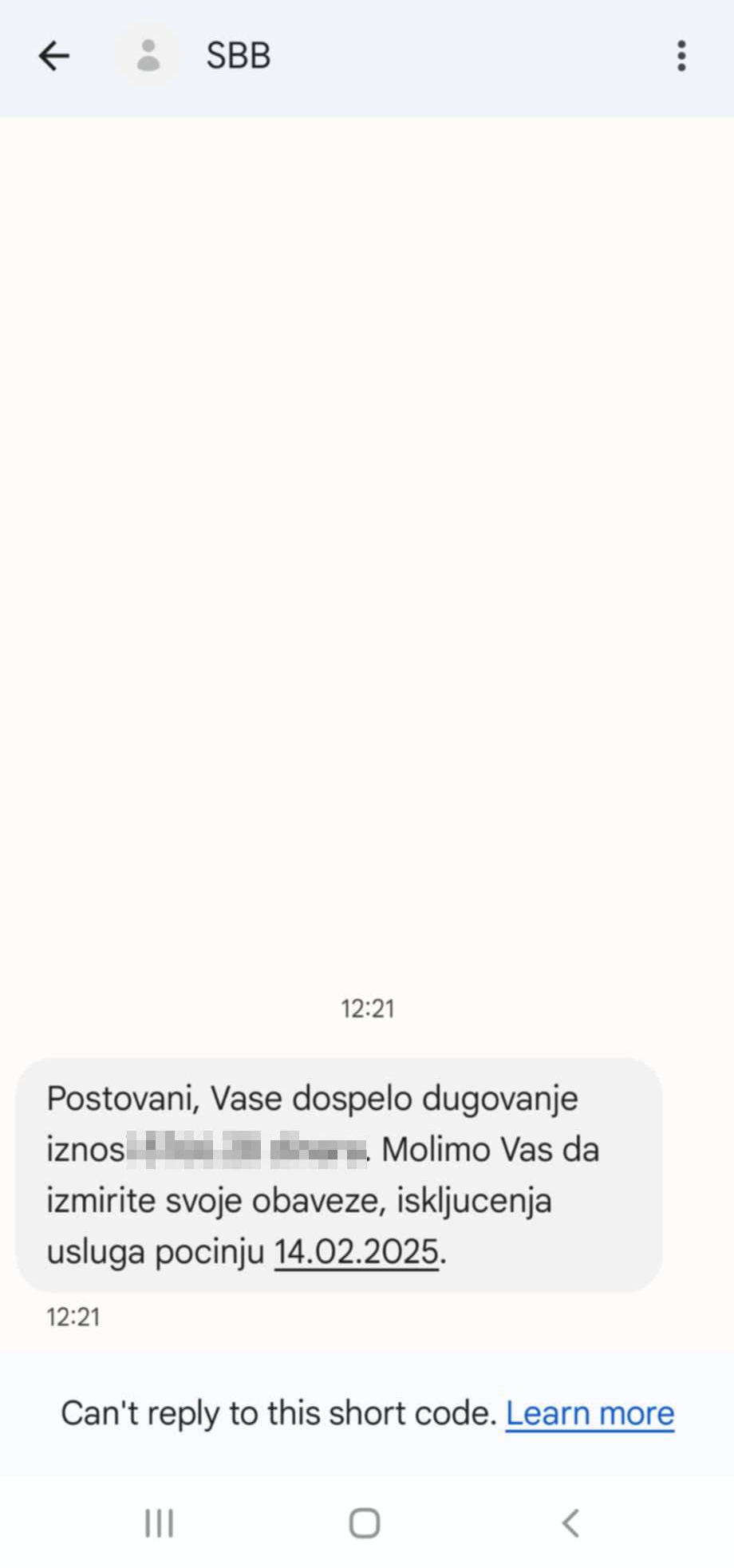Open recent apps from the navigation bar
This screenshot has height=1568, width=734.
[159, 1523]
